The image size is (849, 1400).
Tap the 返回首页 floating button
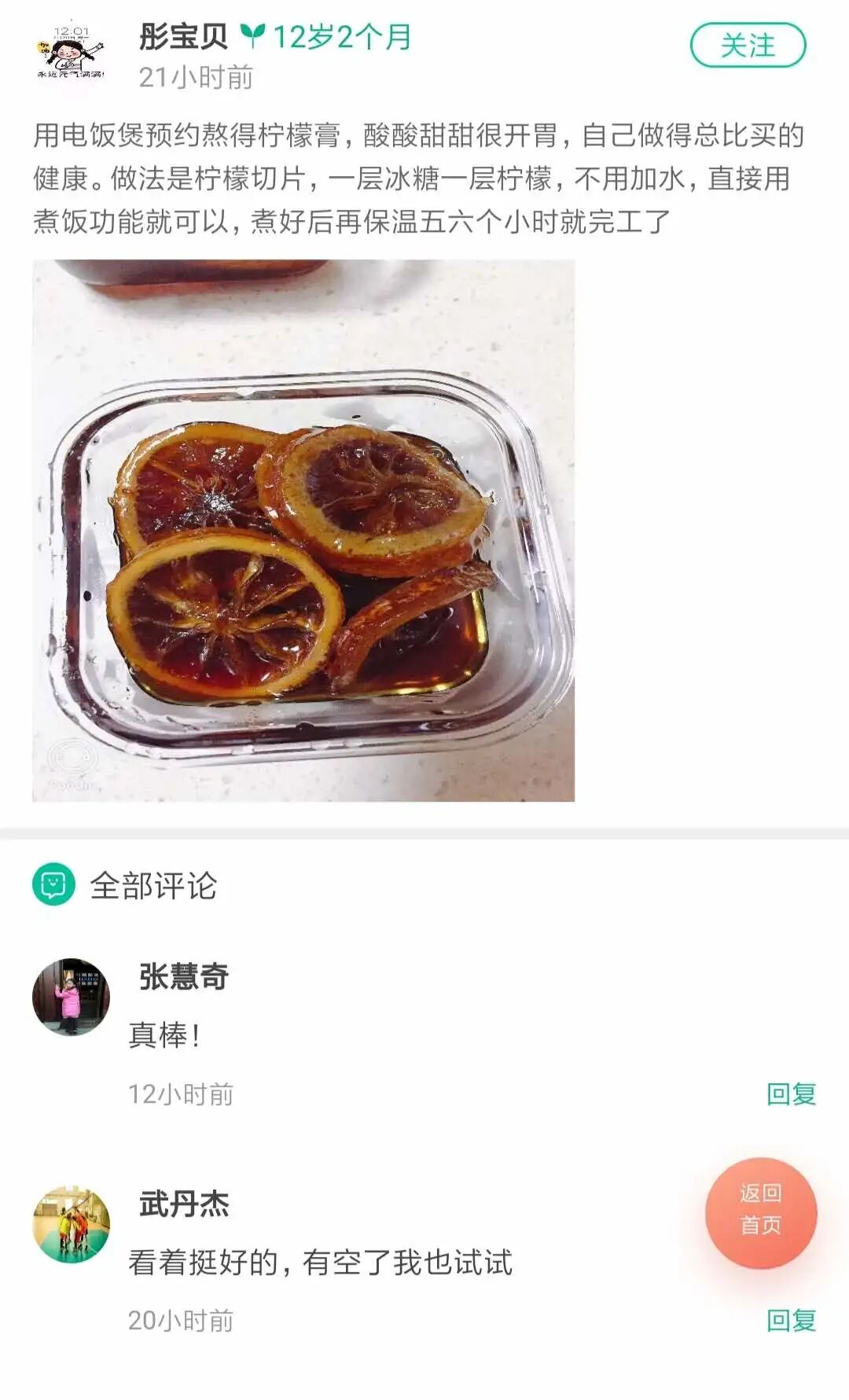[761, 1211]
